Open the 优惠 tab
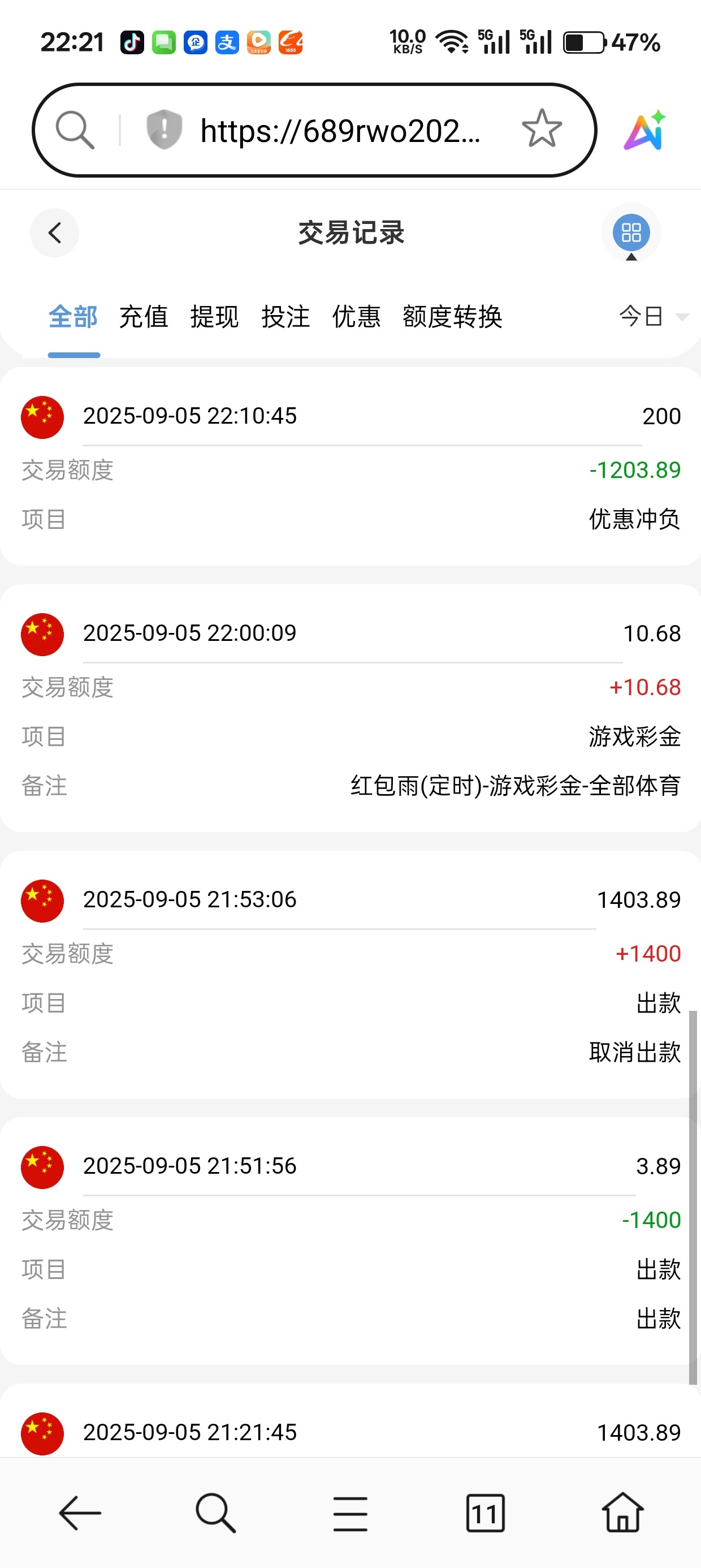The width and height of the screenshot is (701, 1568). 356,317
